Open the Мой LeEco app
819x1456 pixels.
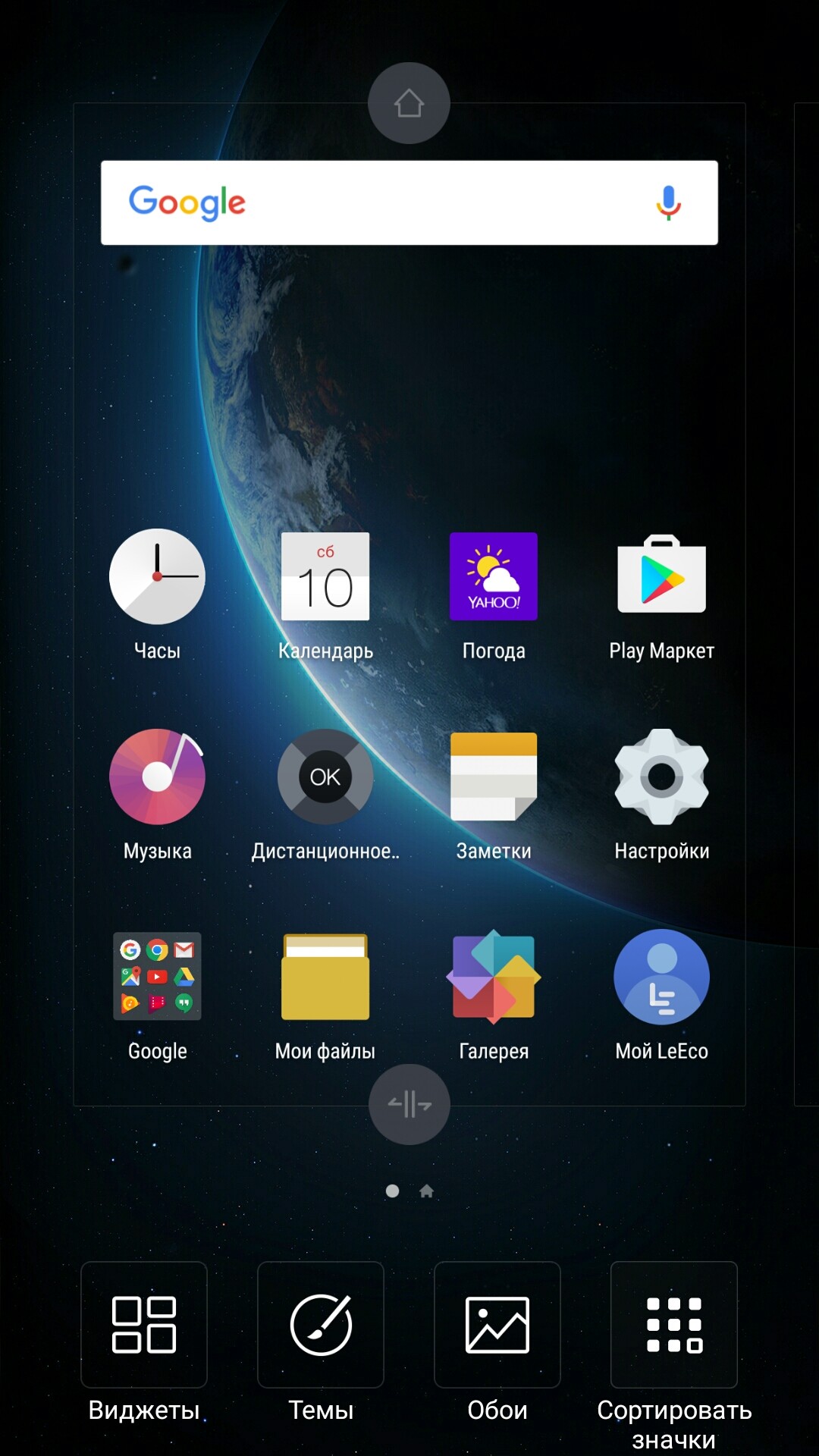click(x=661, y=977)
